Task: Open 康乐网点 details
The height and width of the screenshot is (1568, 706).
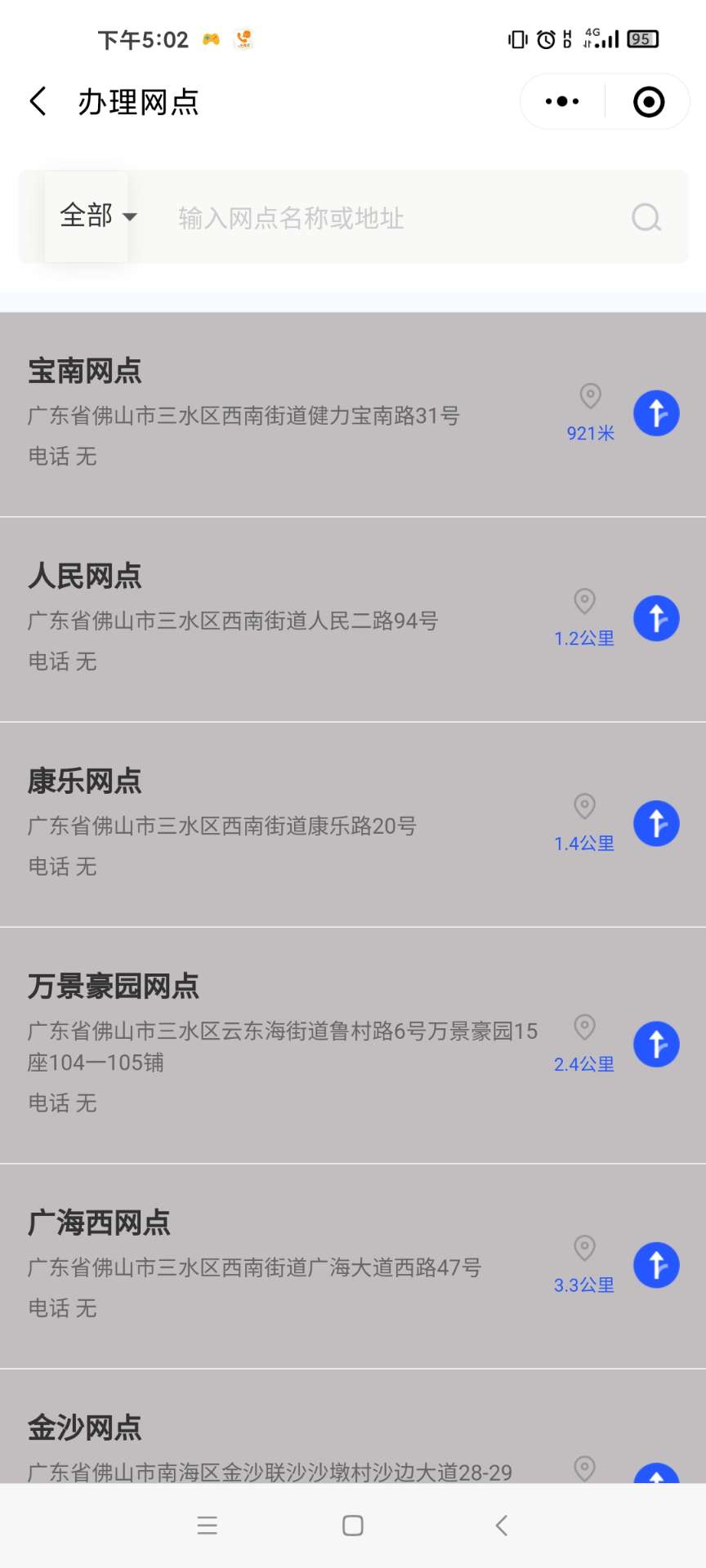Action: click(245, 823)
